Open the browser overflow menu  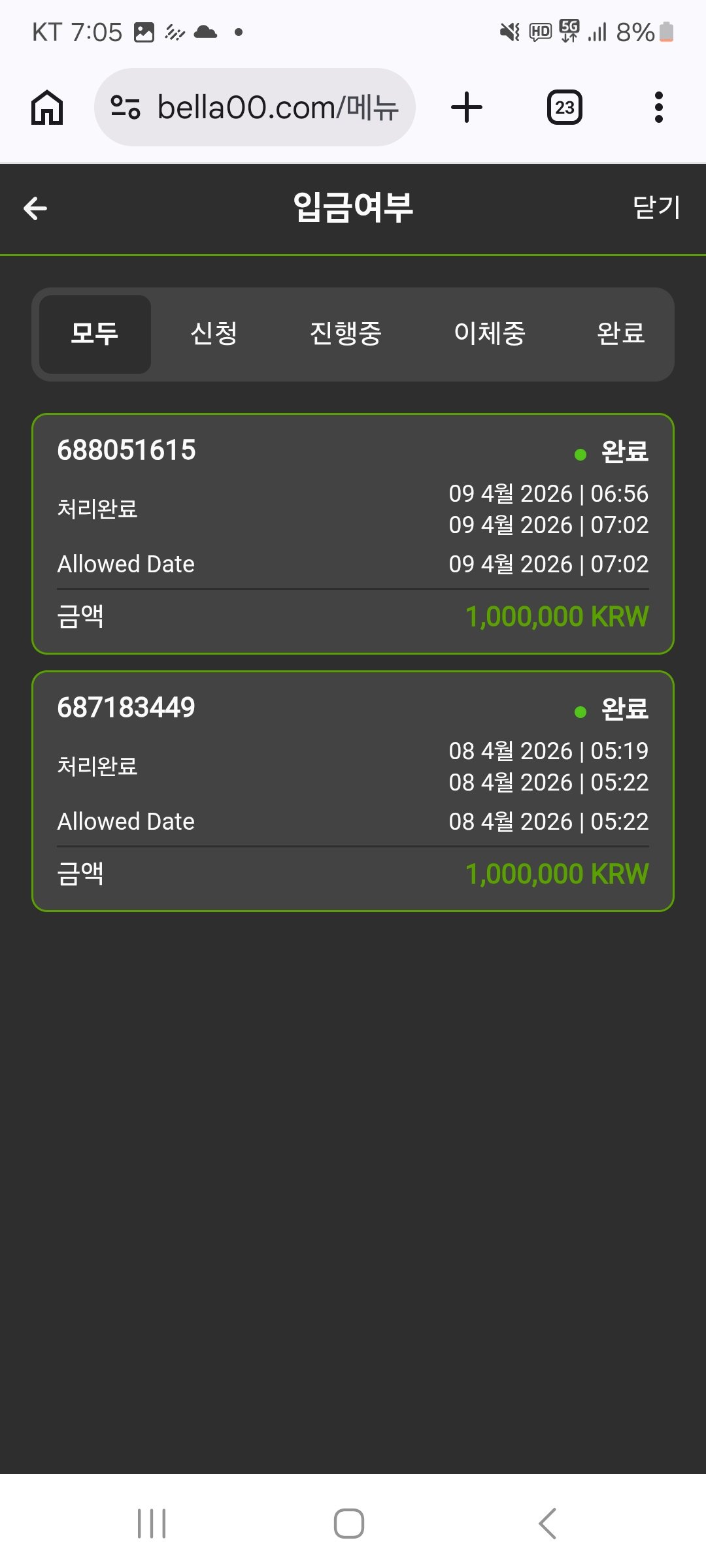(x=658, y=108)
